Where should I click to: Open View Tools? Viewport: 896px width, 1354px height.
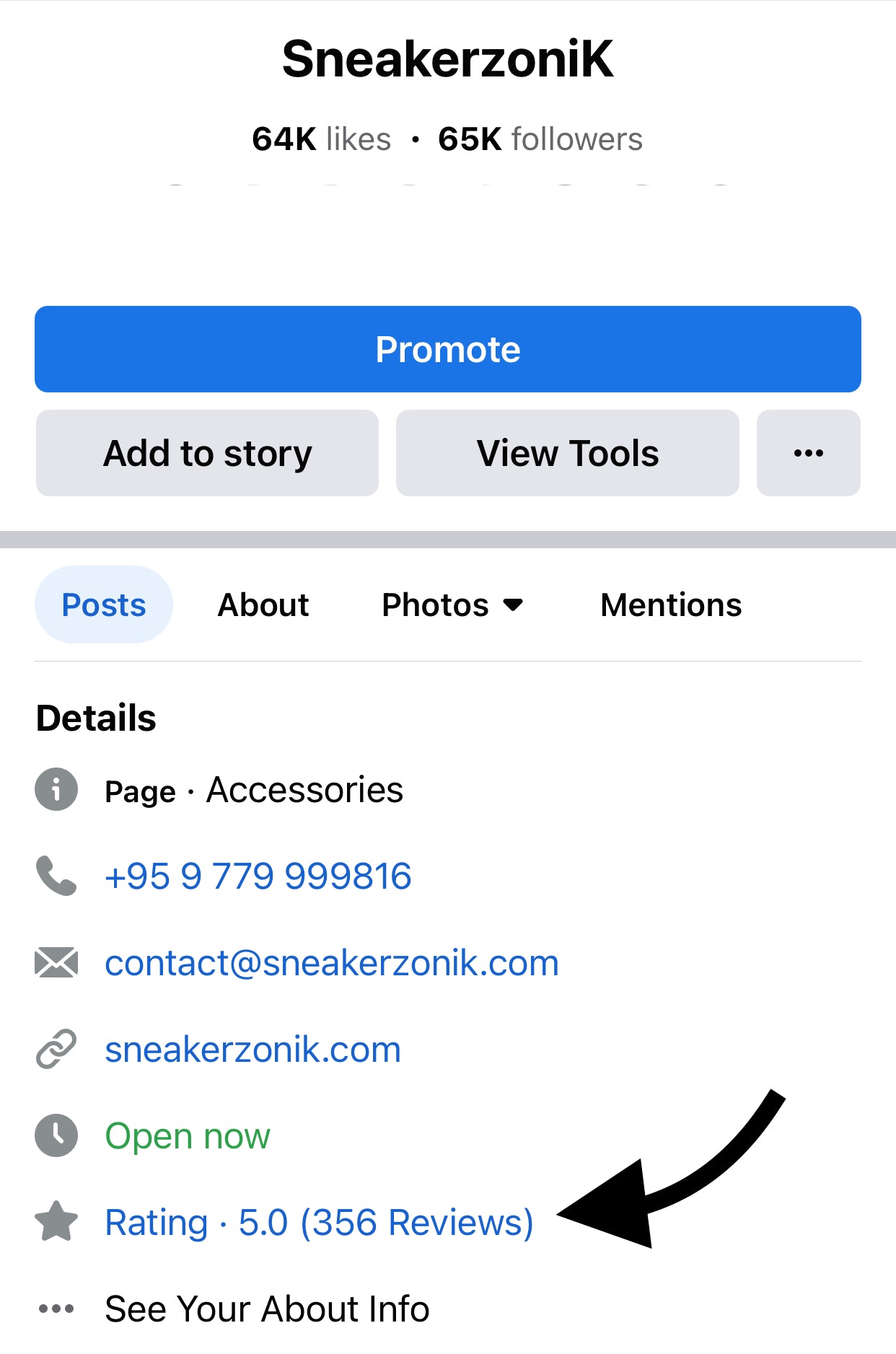[567, 453]
